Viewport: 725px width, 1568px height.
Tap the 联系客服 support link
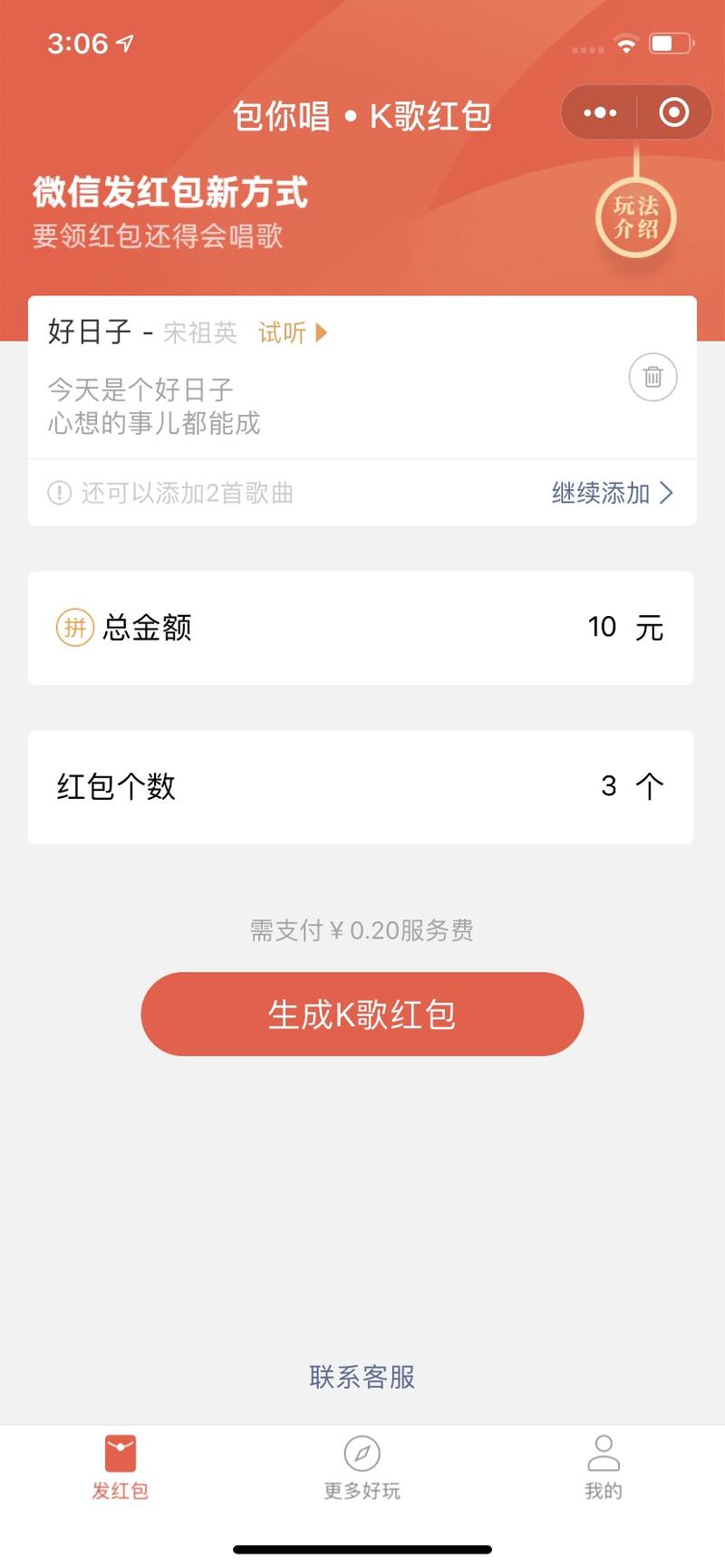(x=361, y=1376)
